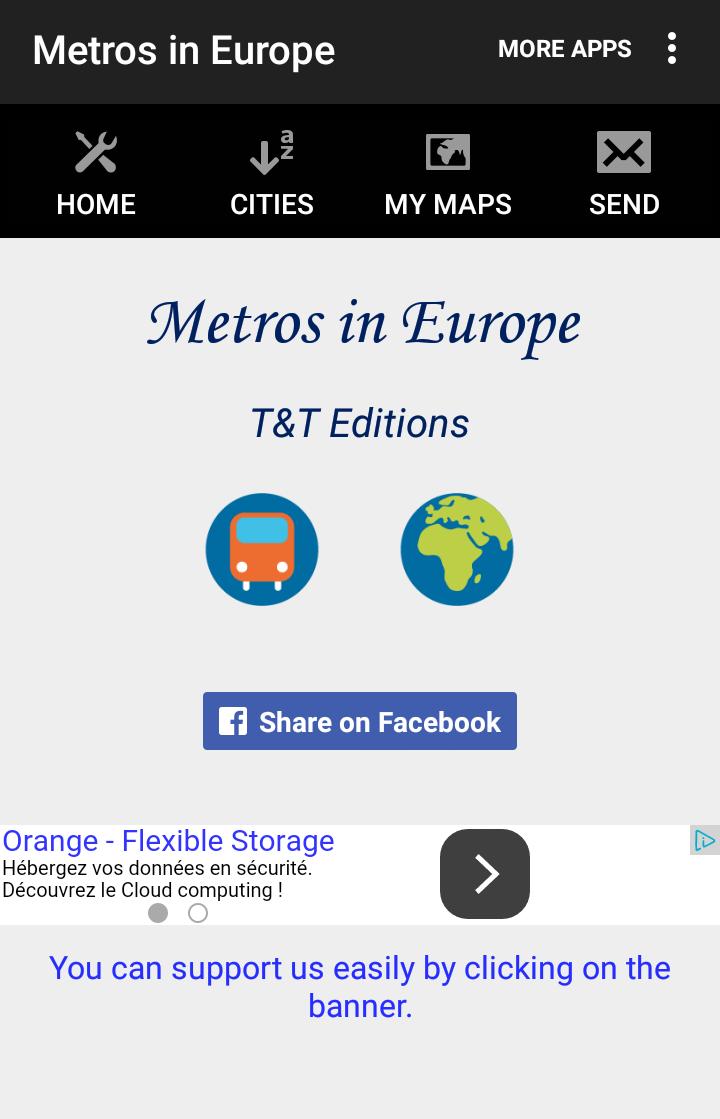Open the Orange - Flexible Storage ad link
The image size is (720, 1119).
point(168,841)
